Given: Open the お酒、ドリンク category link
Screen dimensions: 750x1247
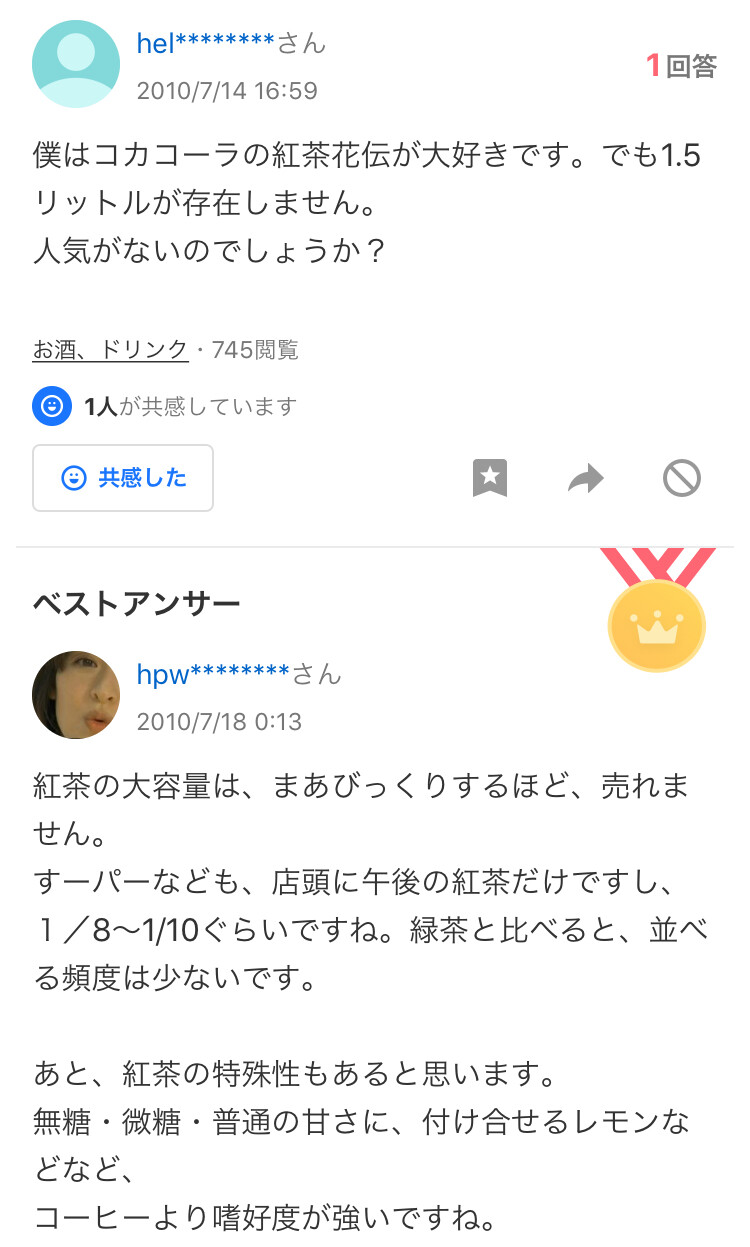Looking at the screenshot, I should pyautogui.click(x=110, y=350).
